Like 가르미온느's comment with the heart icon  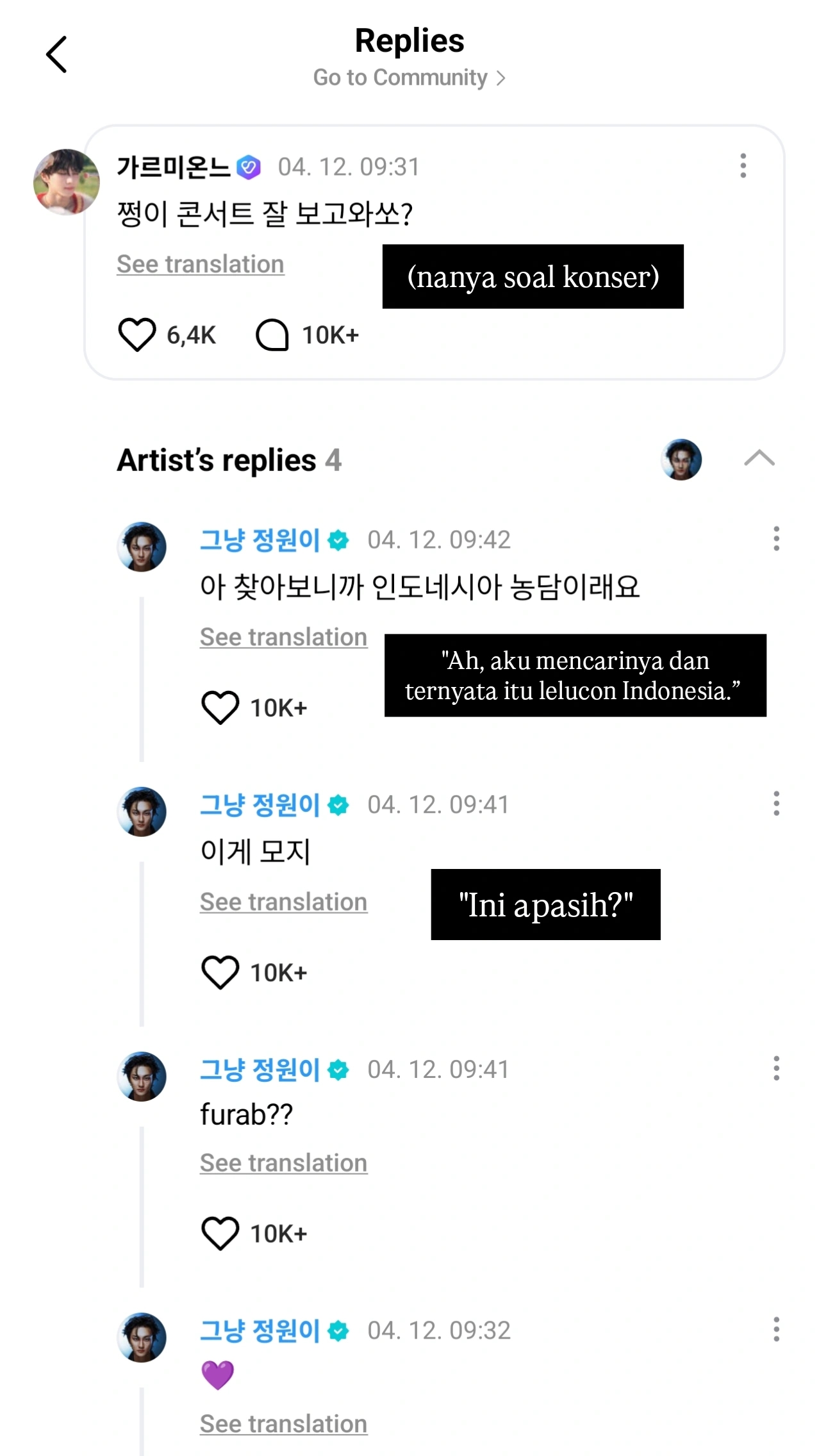click(x=136, y=334)
